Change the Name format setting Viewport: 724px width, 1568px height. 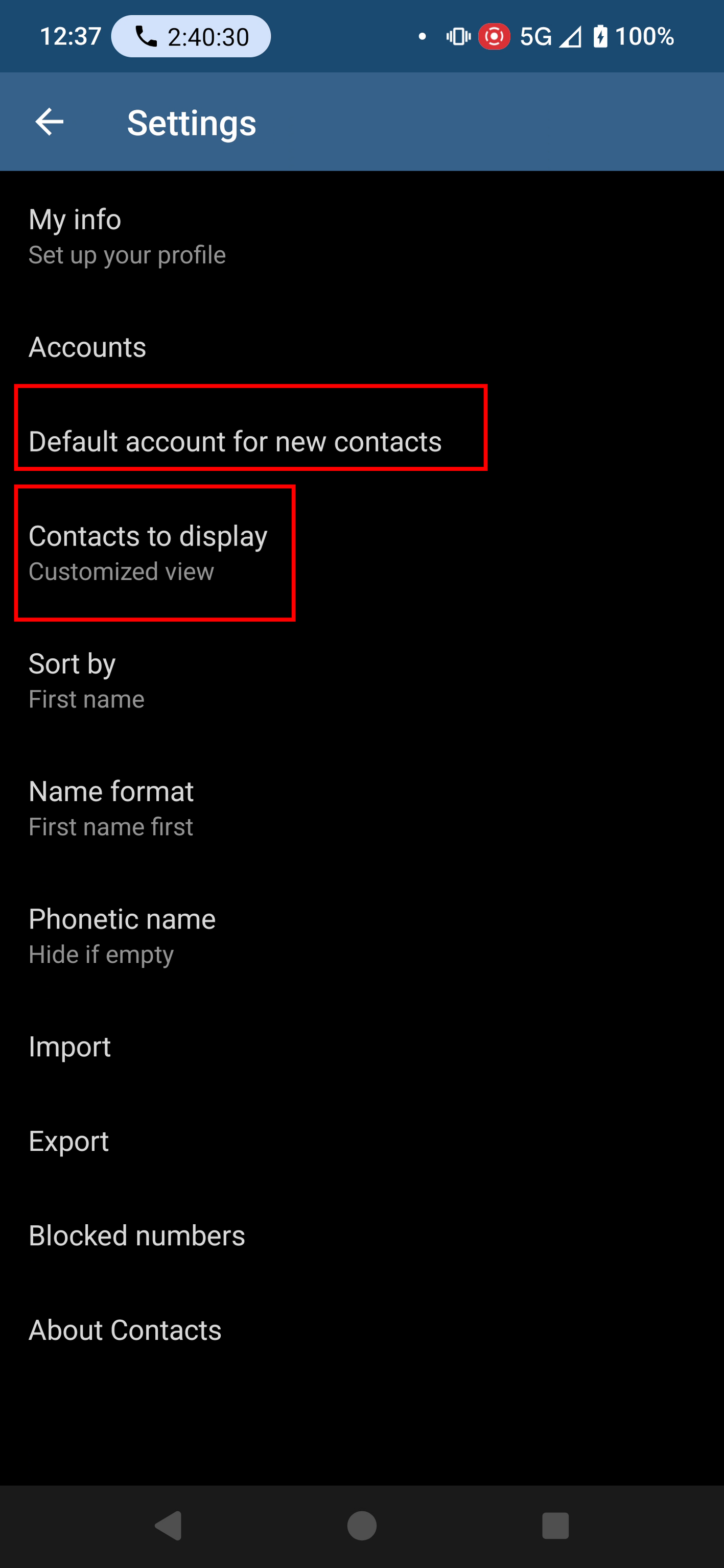111,807
